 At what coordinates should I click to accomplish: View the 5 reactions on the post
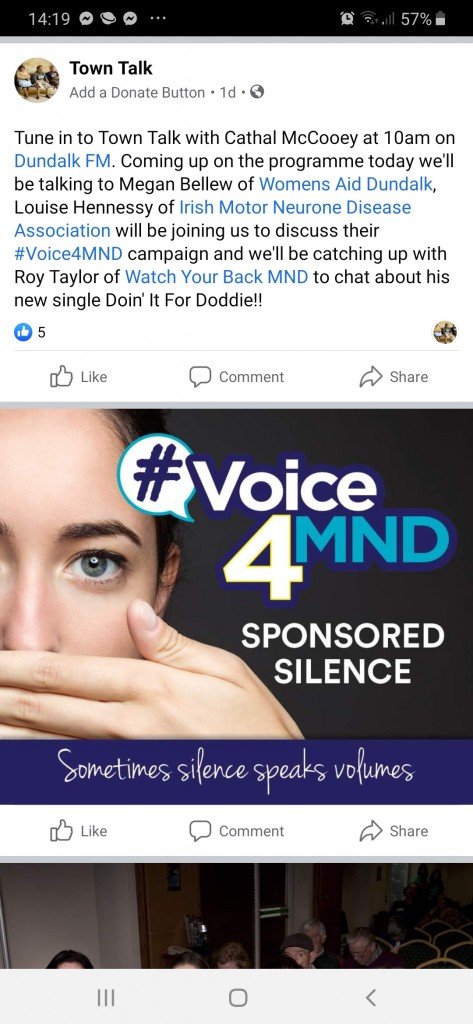(30, 332)
